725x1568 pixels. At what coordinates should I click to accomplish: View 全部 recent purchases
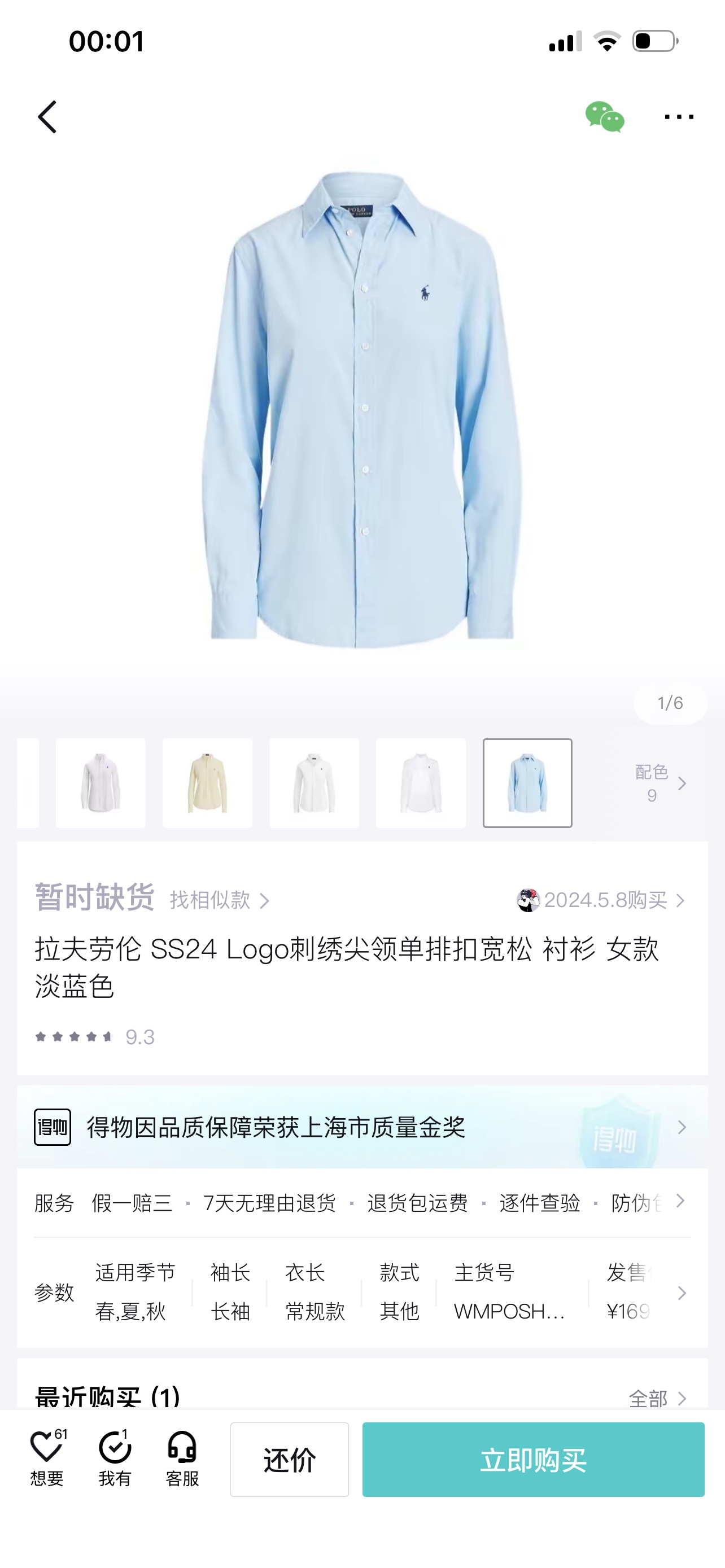657,1398
